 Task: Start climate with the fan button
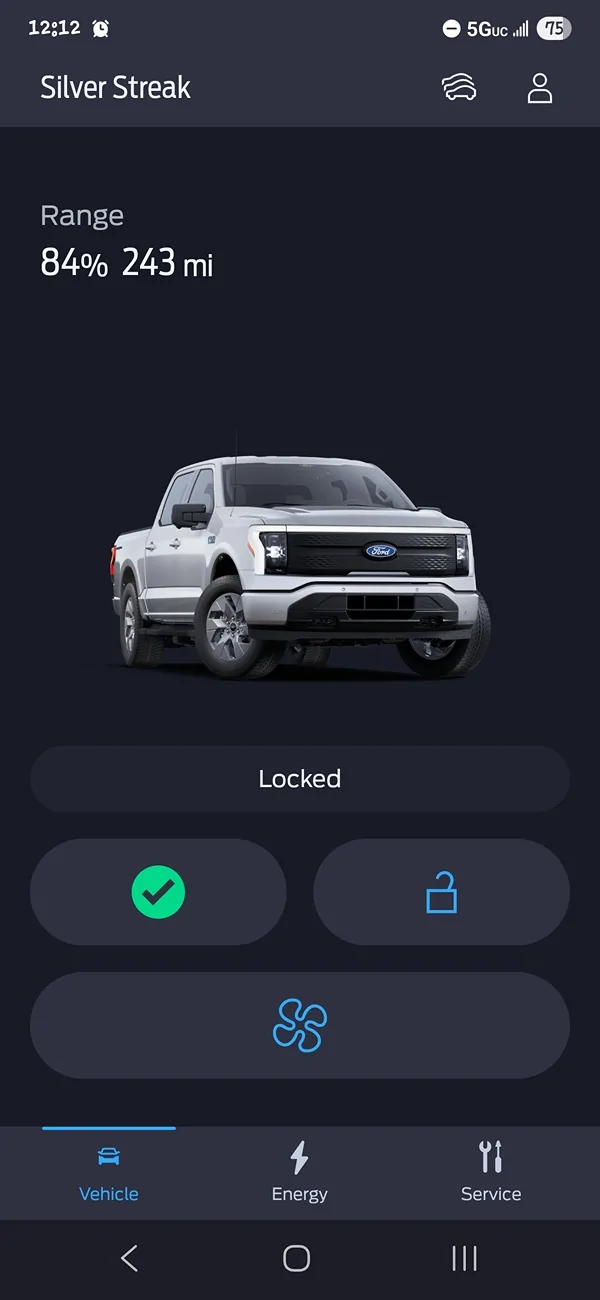click(x=300, y=1025)
